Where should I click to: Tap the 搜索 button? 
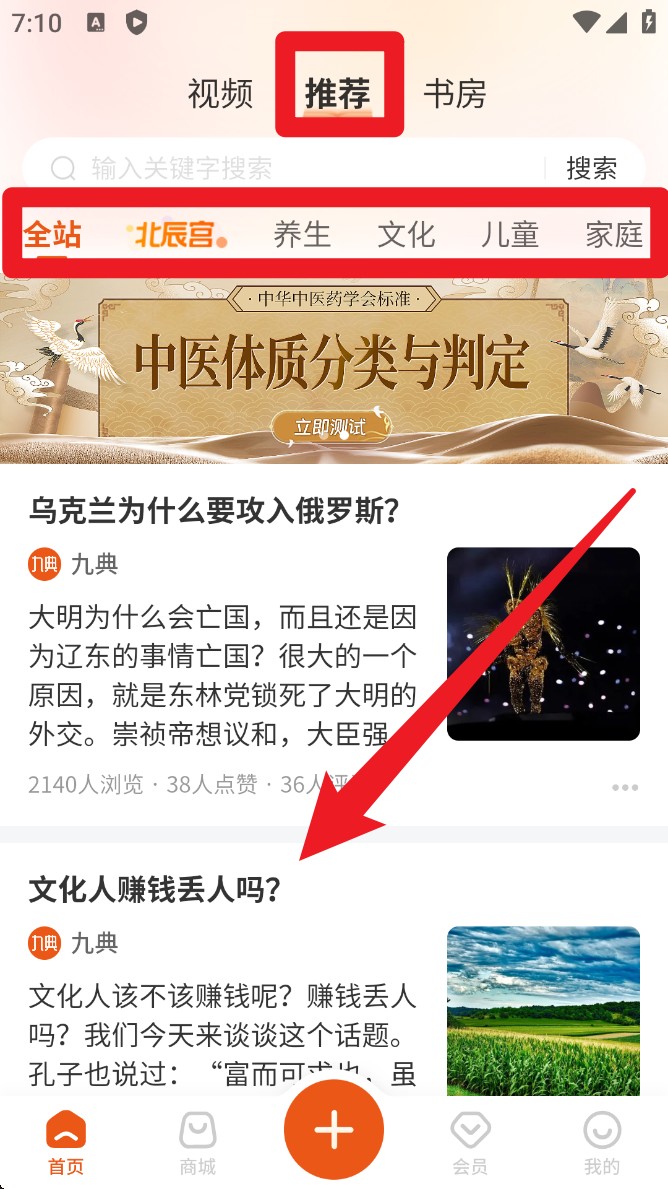[x=591, y=168]
